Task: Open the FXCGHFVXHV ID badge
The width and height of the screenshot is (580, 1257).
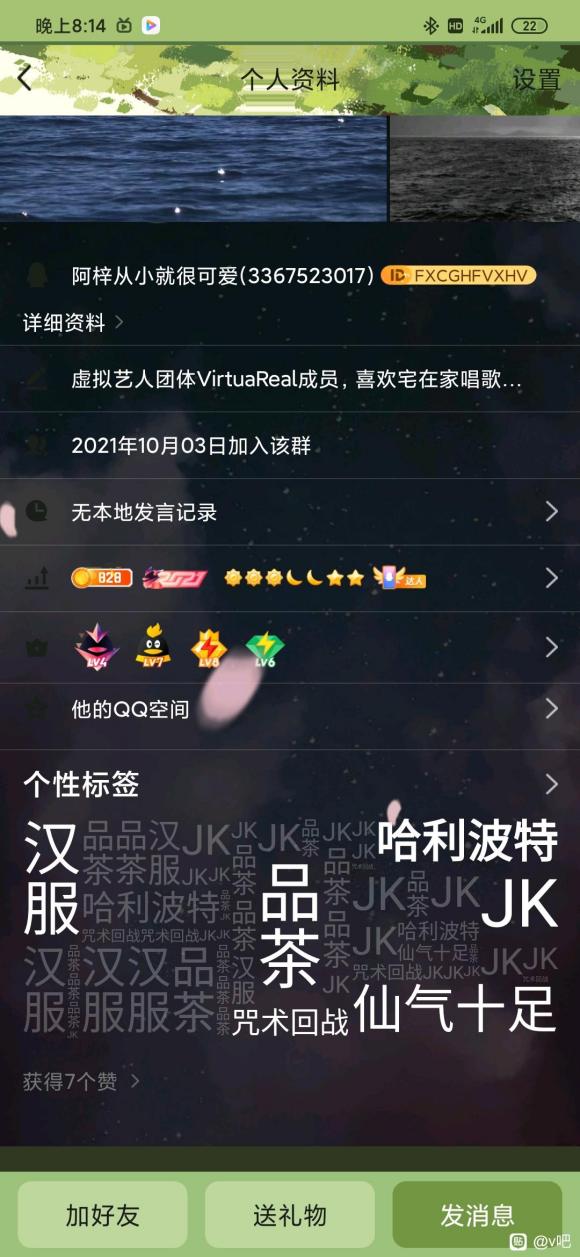Action: 459,276
